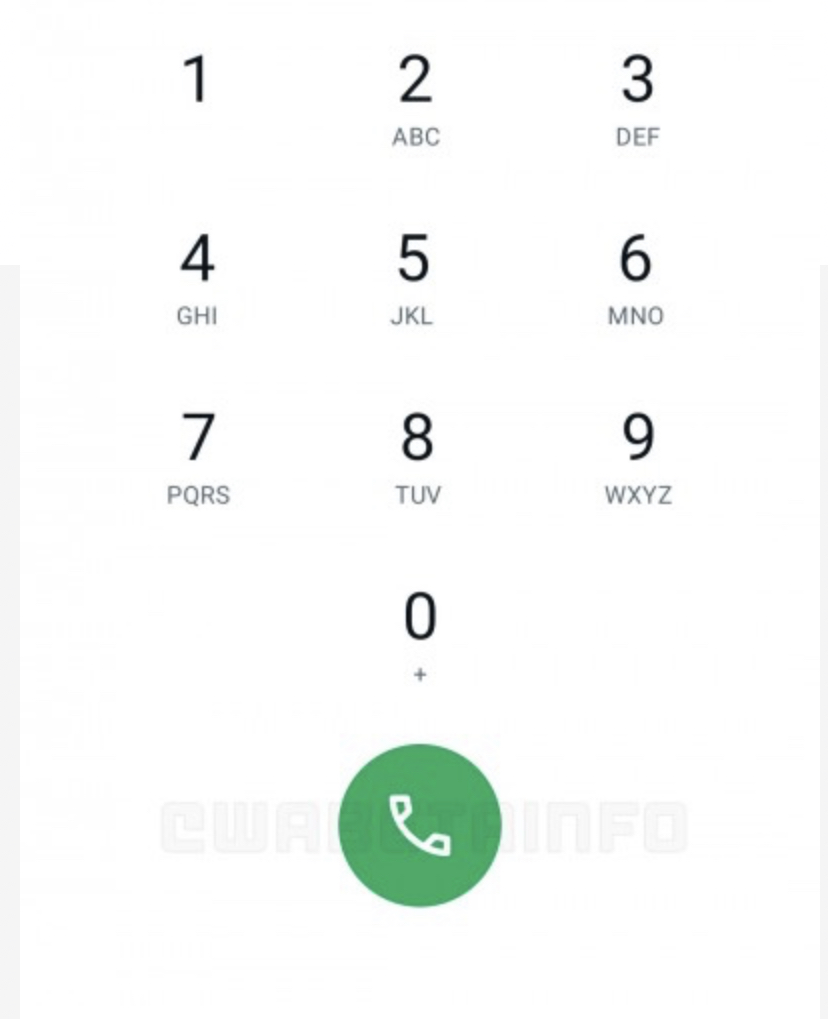Tap the 0 plus key

(419, 634)
